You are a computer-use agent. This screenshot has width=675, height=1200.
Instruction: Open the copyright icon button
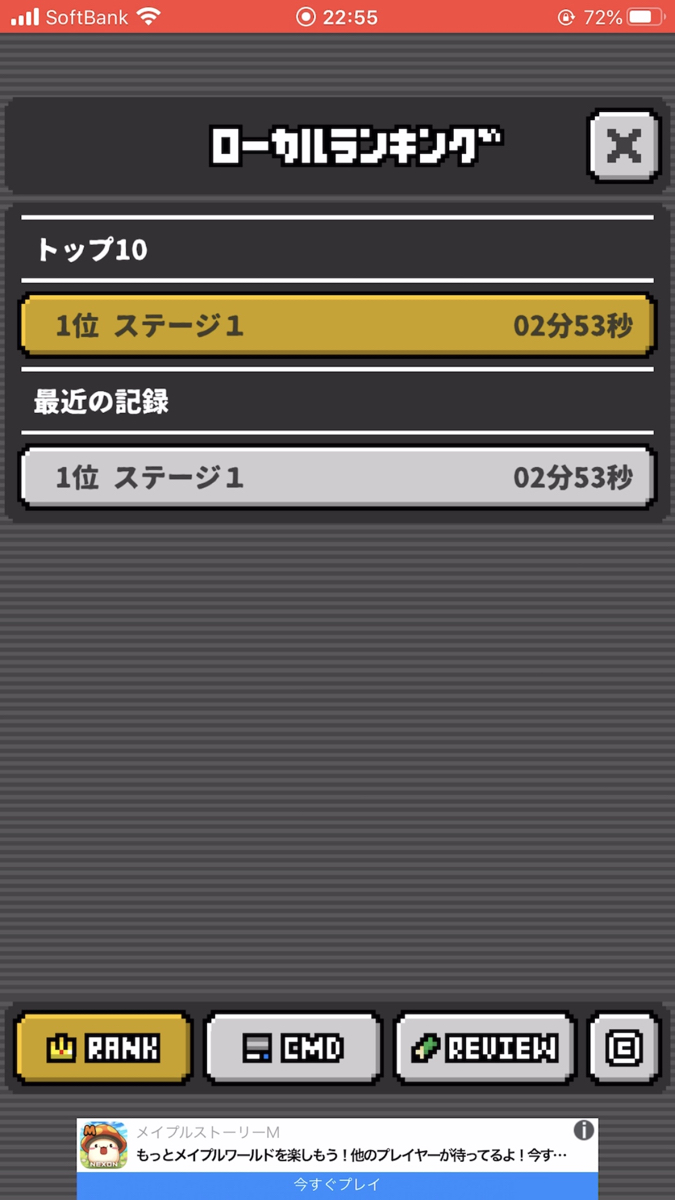click(624, 1048)
